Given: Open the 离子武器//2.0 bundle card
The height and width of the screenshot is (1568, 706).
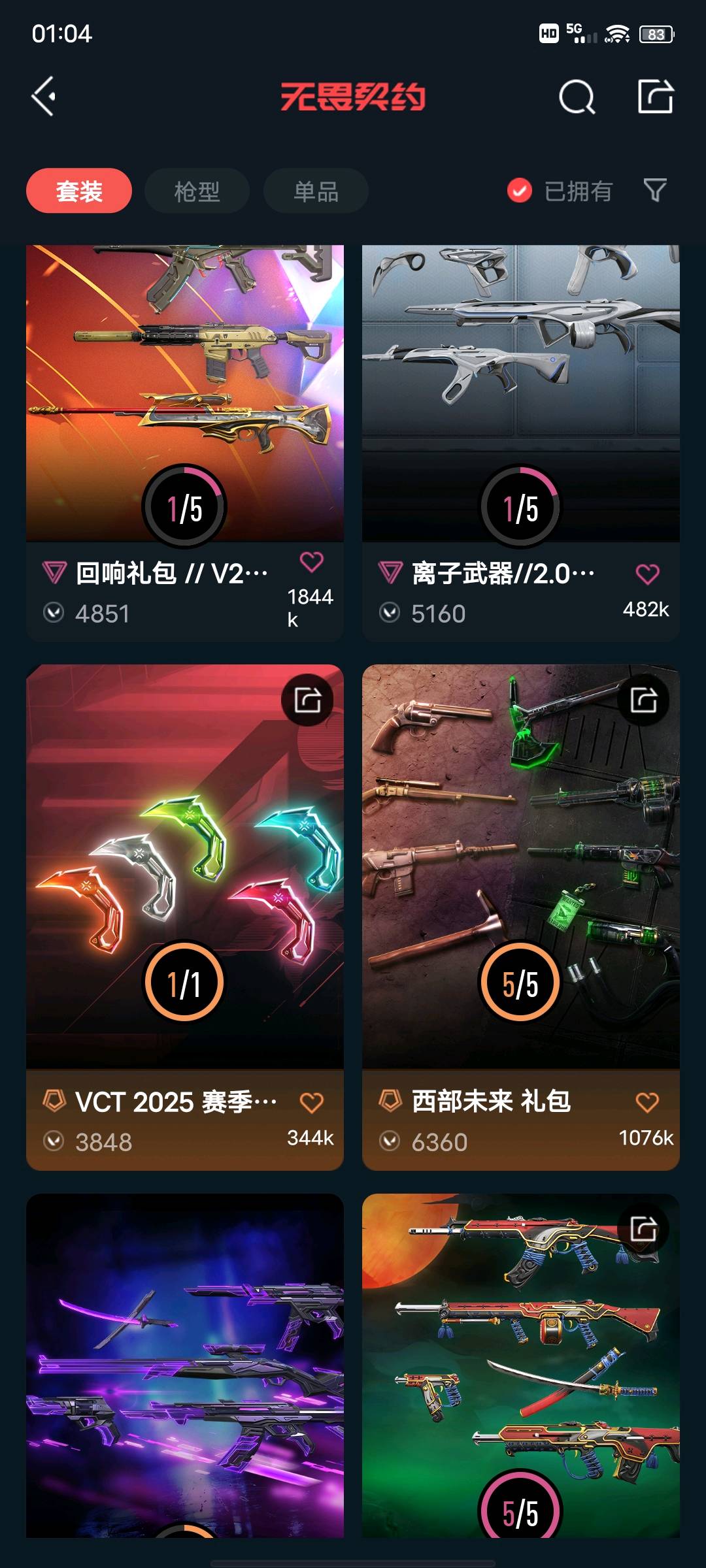Looking at the screenshot, I should coord(521,392).
